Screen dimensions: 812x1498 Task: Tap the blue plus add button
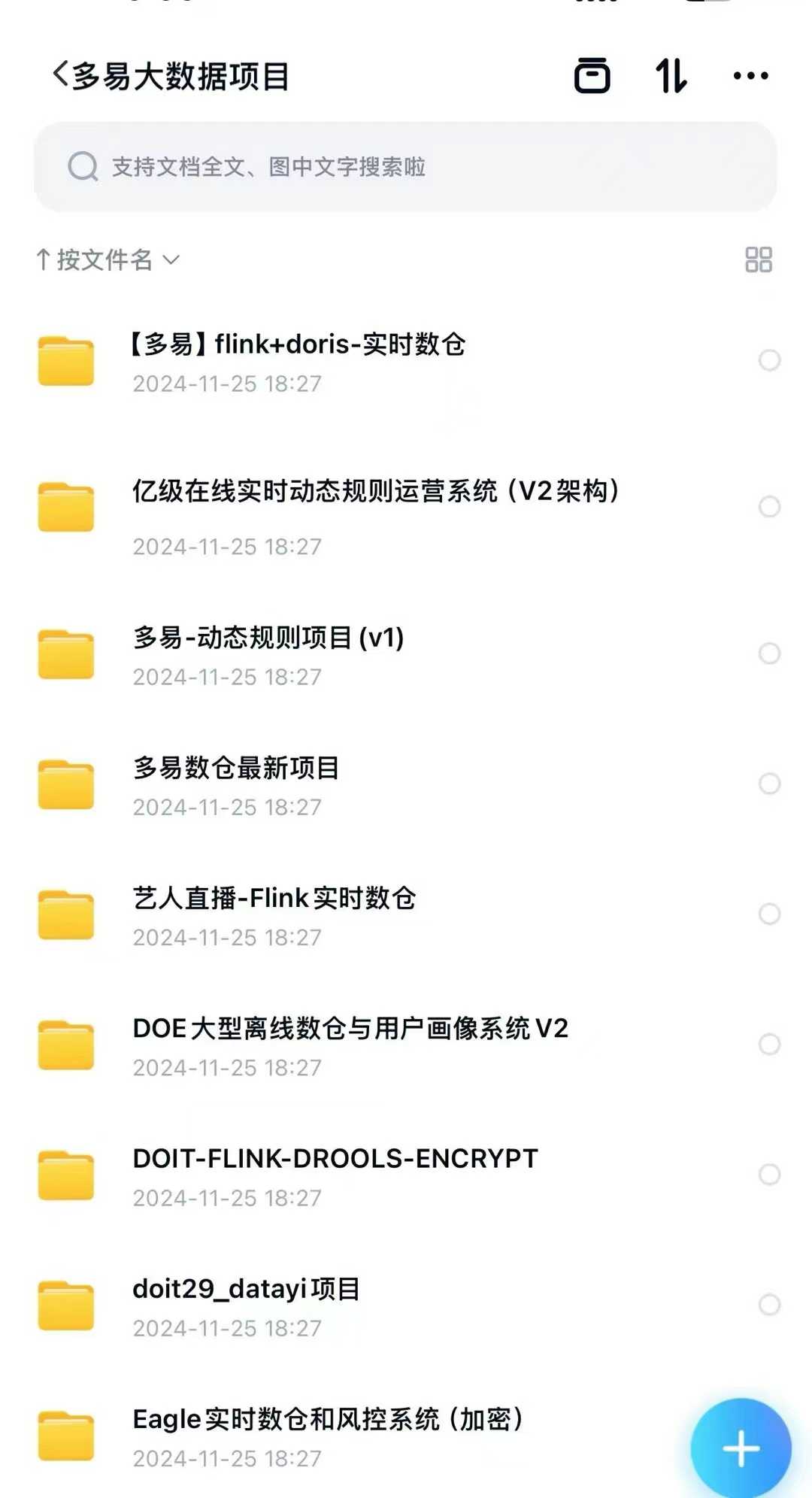coord(741,1448)
